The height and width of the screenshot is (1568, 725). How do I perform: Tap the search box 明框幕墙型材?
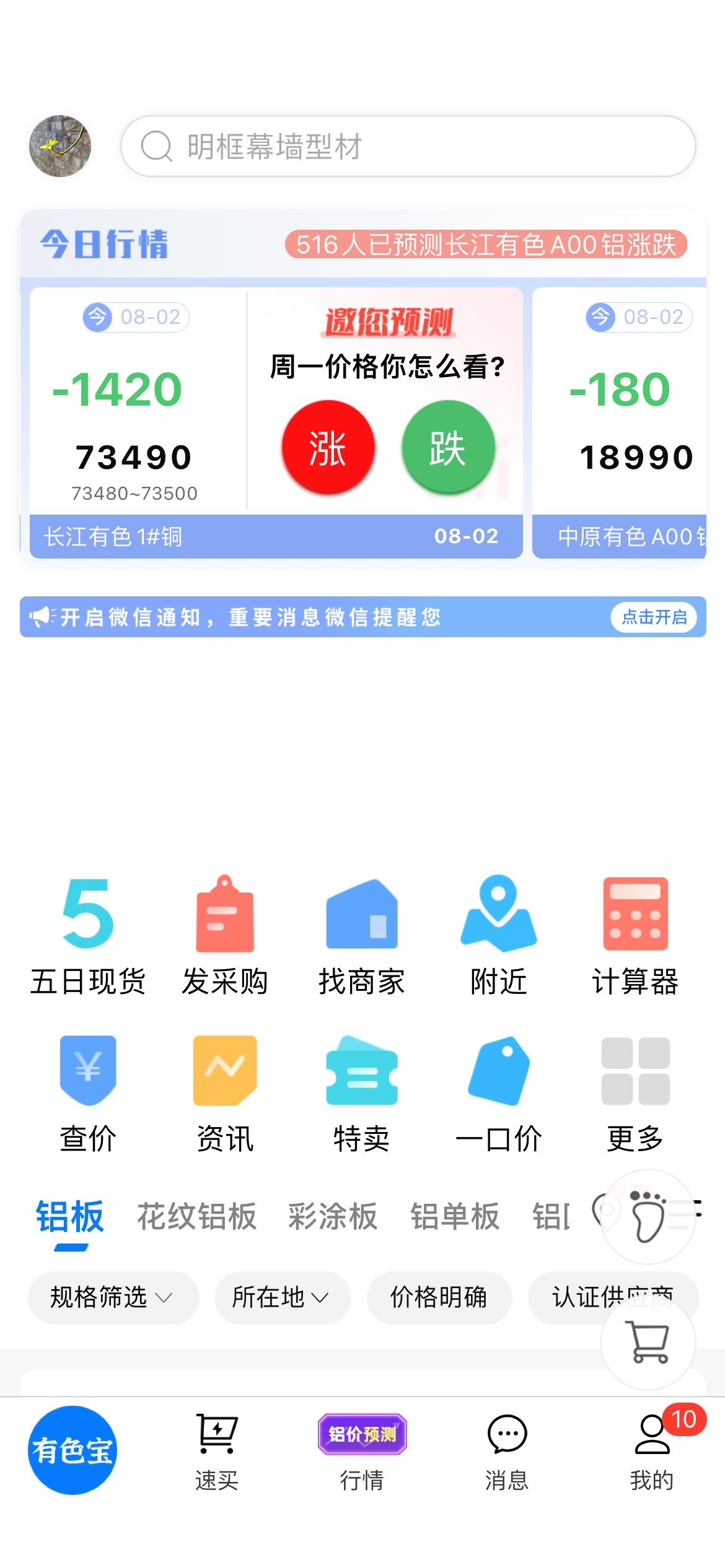(x=408, y=146)
